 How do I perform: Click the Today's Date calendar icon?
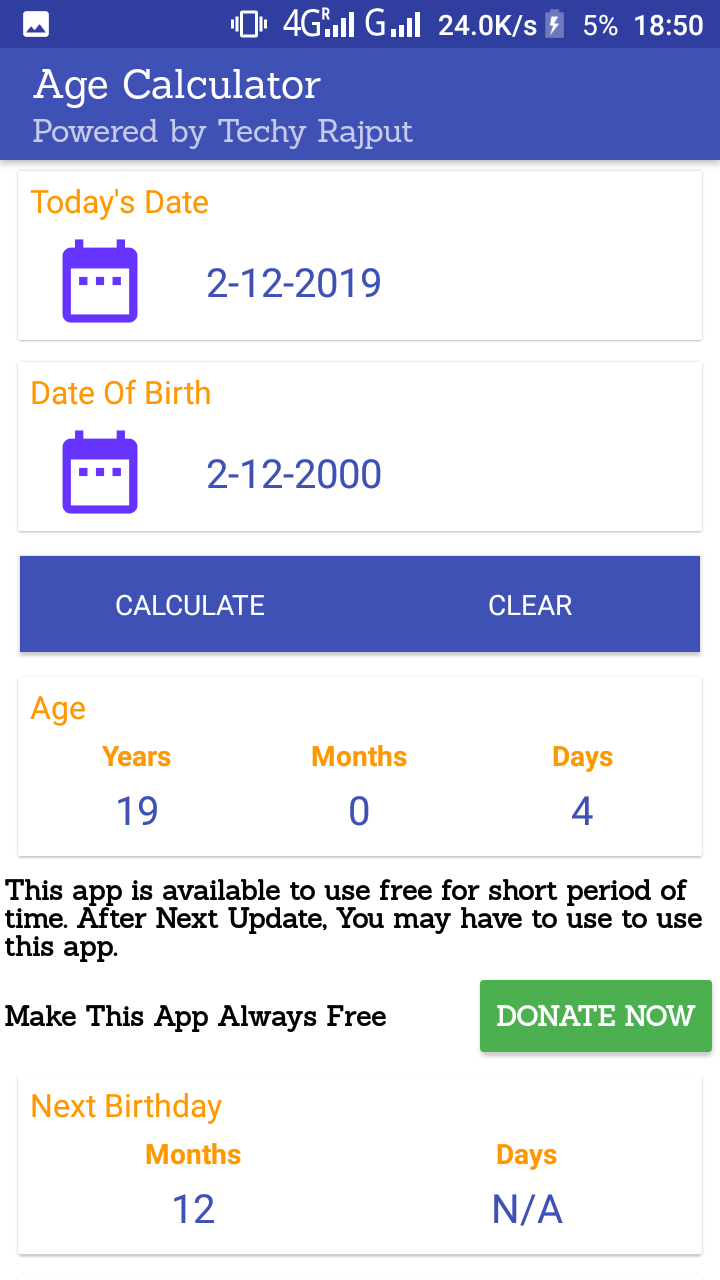[100, 281]
